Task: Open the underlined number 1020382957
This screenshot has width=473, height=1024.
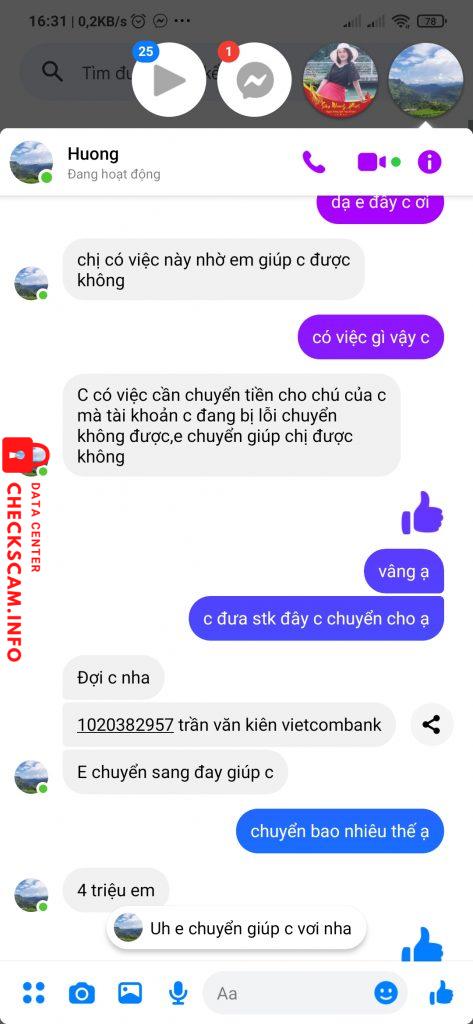Action: coord(125,724)
